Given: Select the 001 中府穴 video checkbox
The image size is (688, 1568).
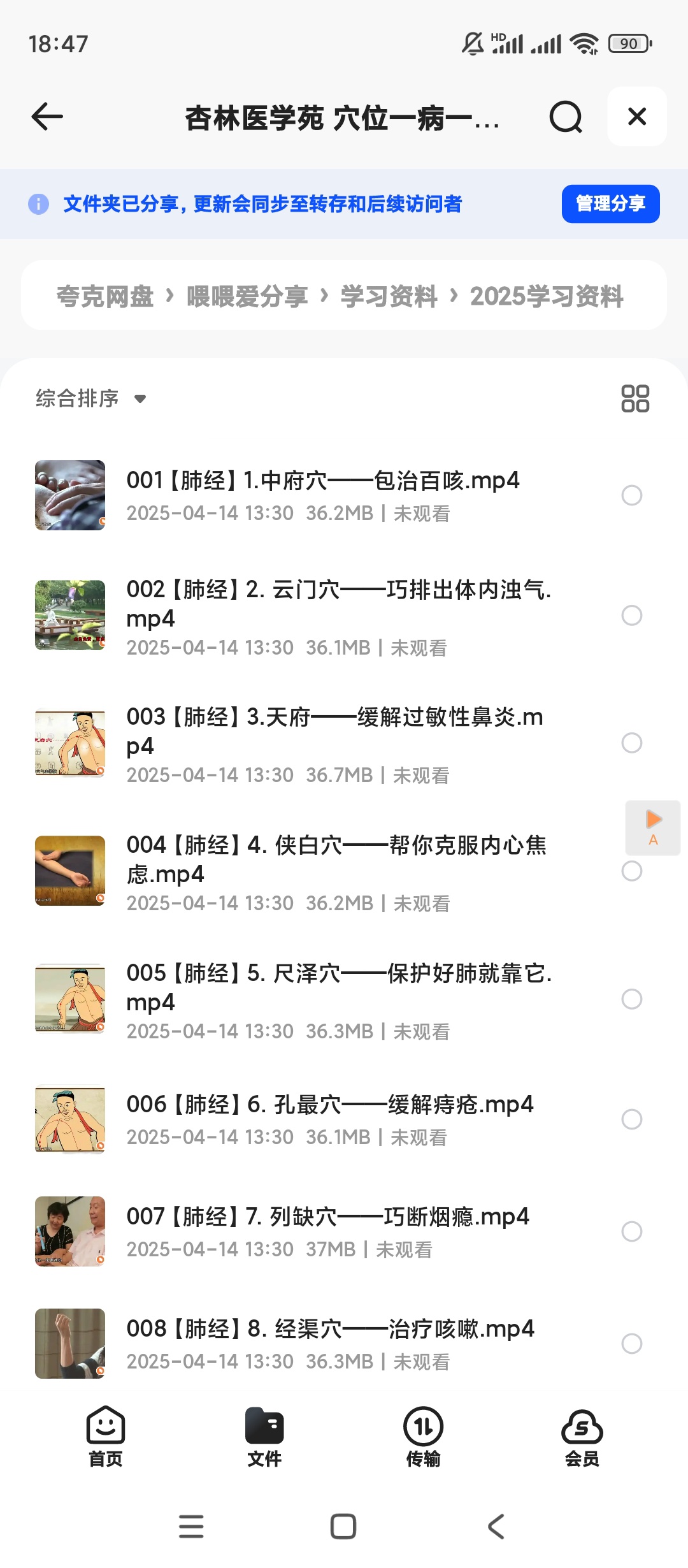Looking at the screenshot, I should [x=632, y=495].
